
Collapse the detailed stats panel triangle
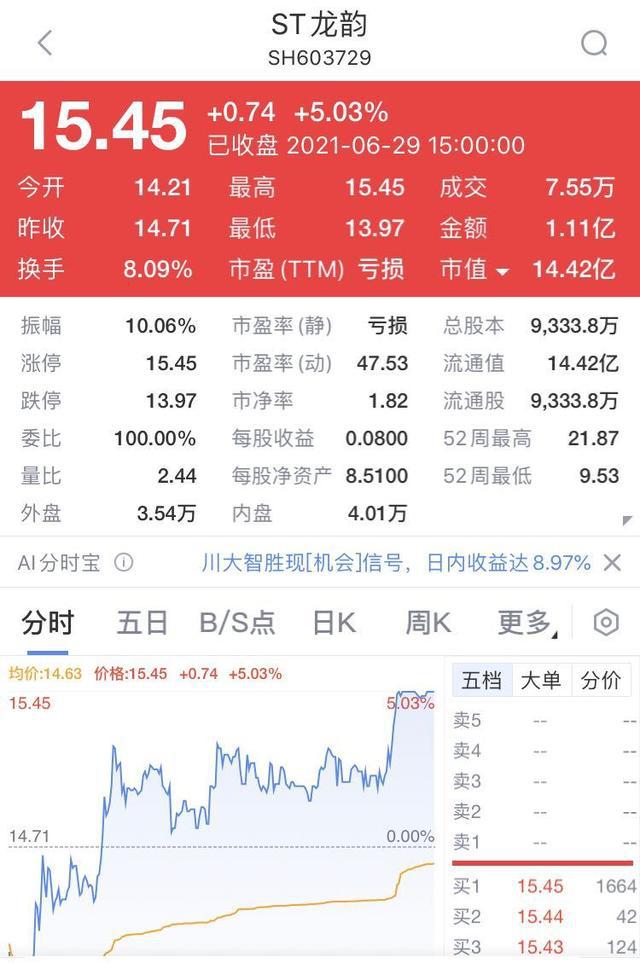(627, 520)
